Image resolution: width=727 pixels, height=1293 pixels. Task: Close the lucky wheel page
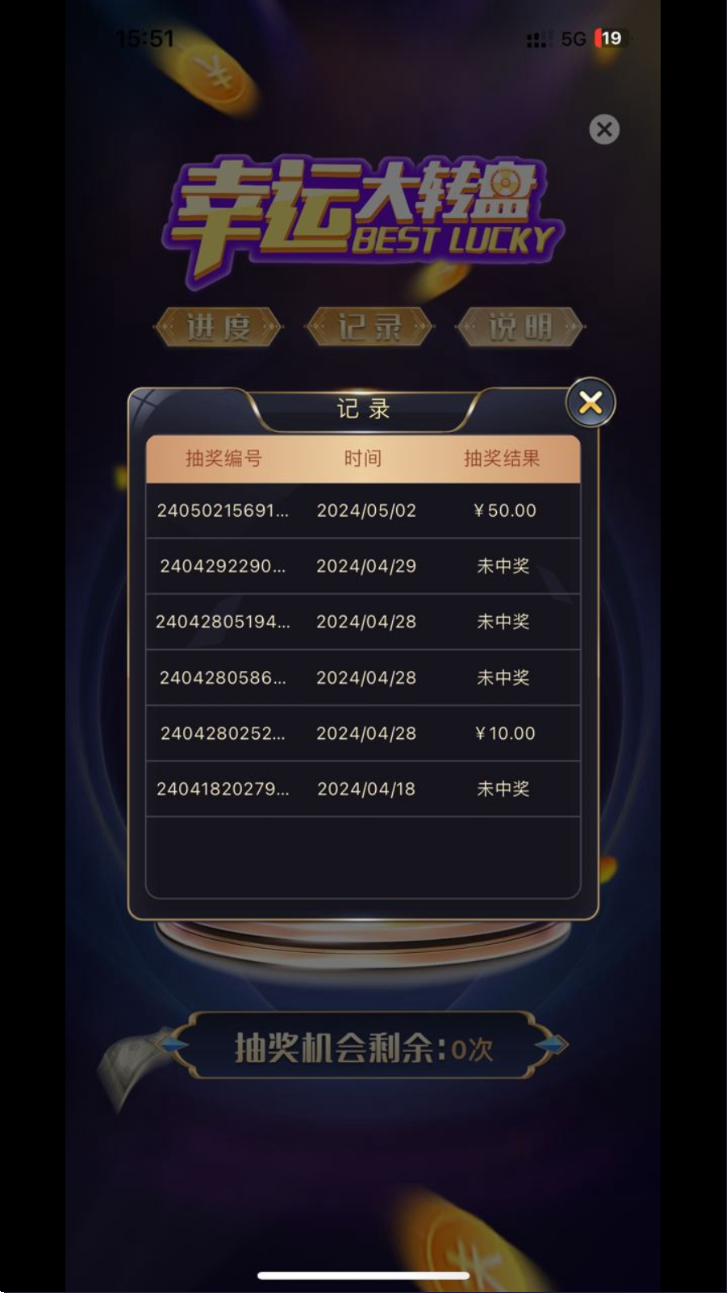point(604,129)
